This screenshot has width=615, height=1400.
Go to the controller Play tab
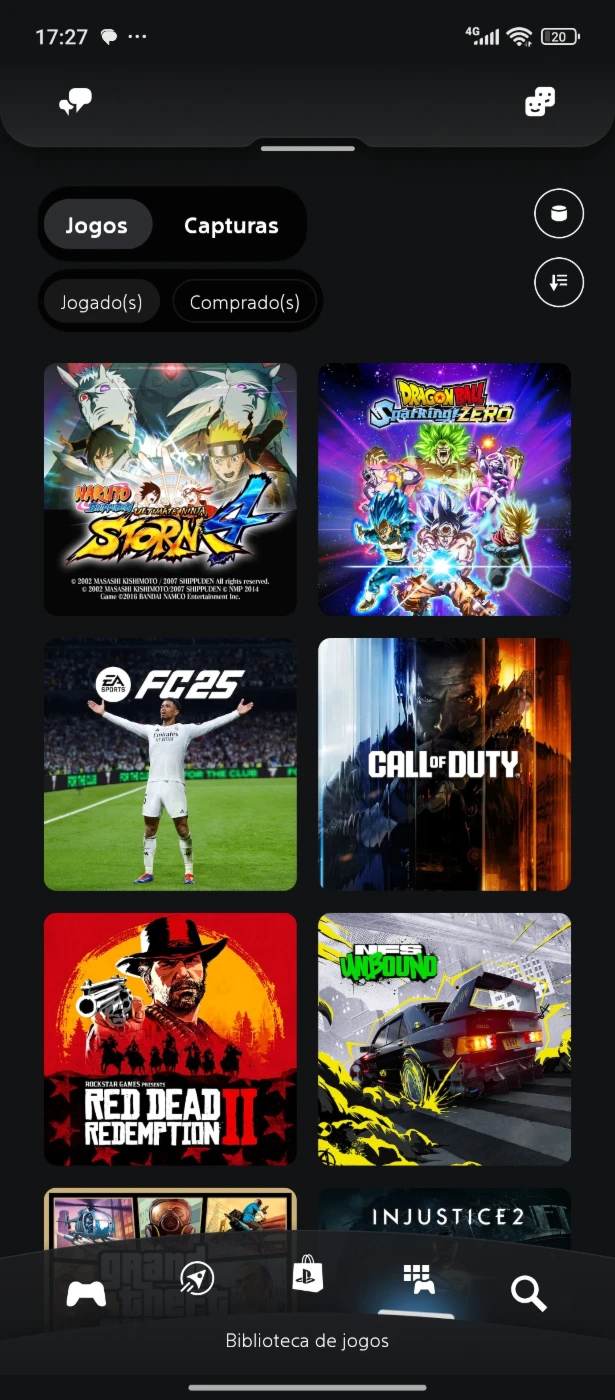86,1294
